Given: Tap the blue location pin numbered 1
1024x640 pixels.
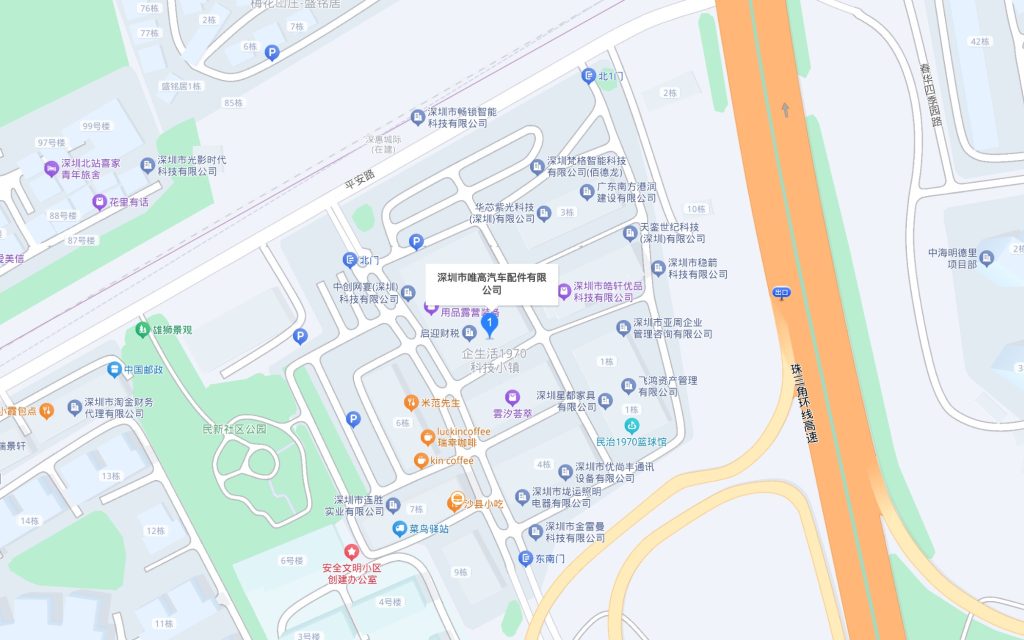Looking at the screenshot, I should click(489, 323).
